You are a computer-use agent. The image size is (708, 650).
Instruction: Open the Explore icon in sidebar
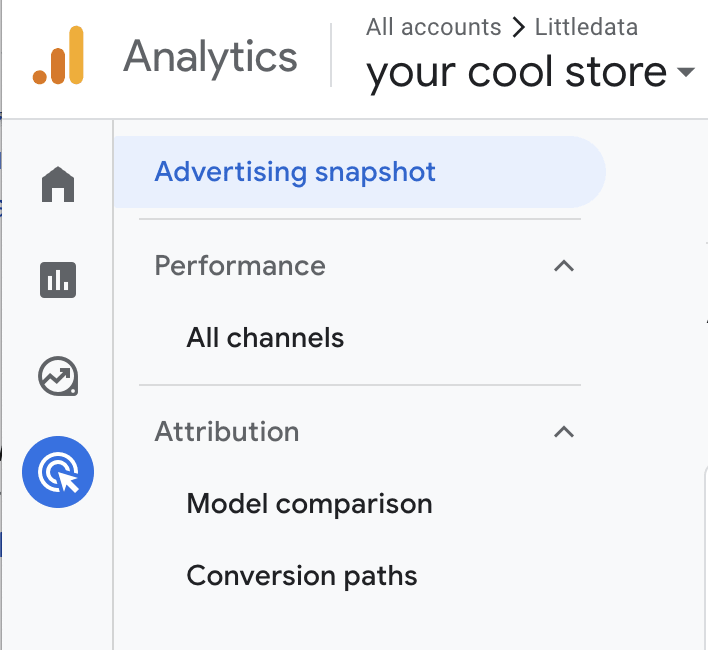click(x=58, y=376)
